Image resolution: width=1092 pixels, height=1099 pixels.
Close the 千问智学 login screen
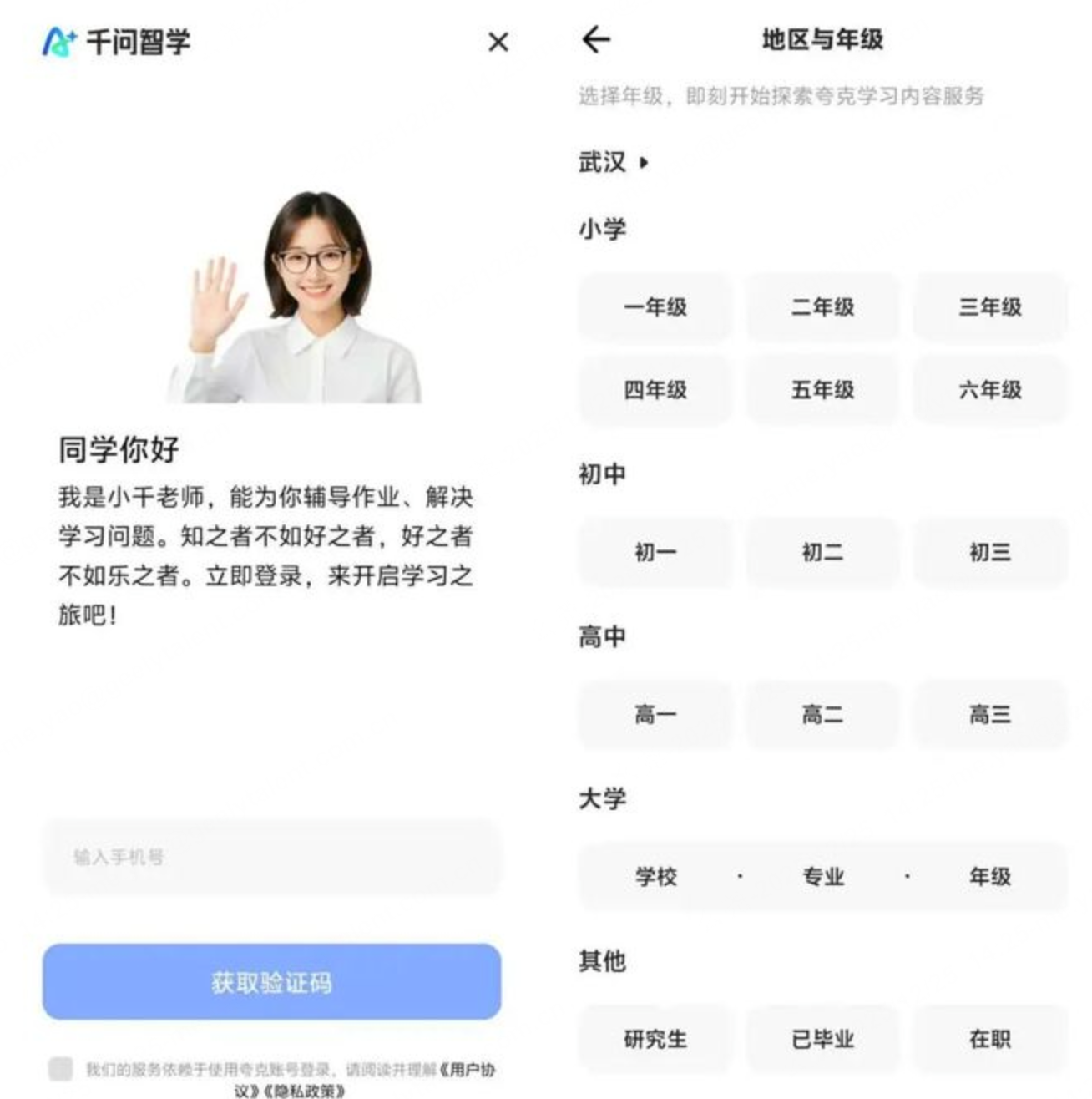(498, 42)
